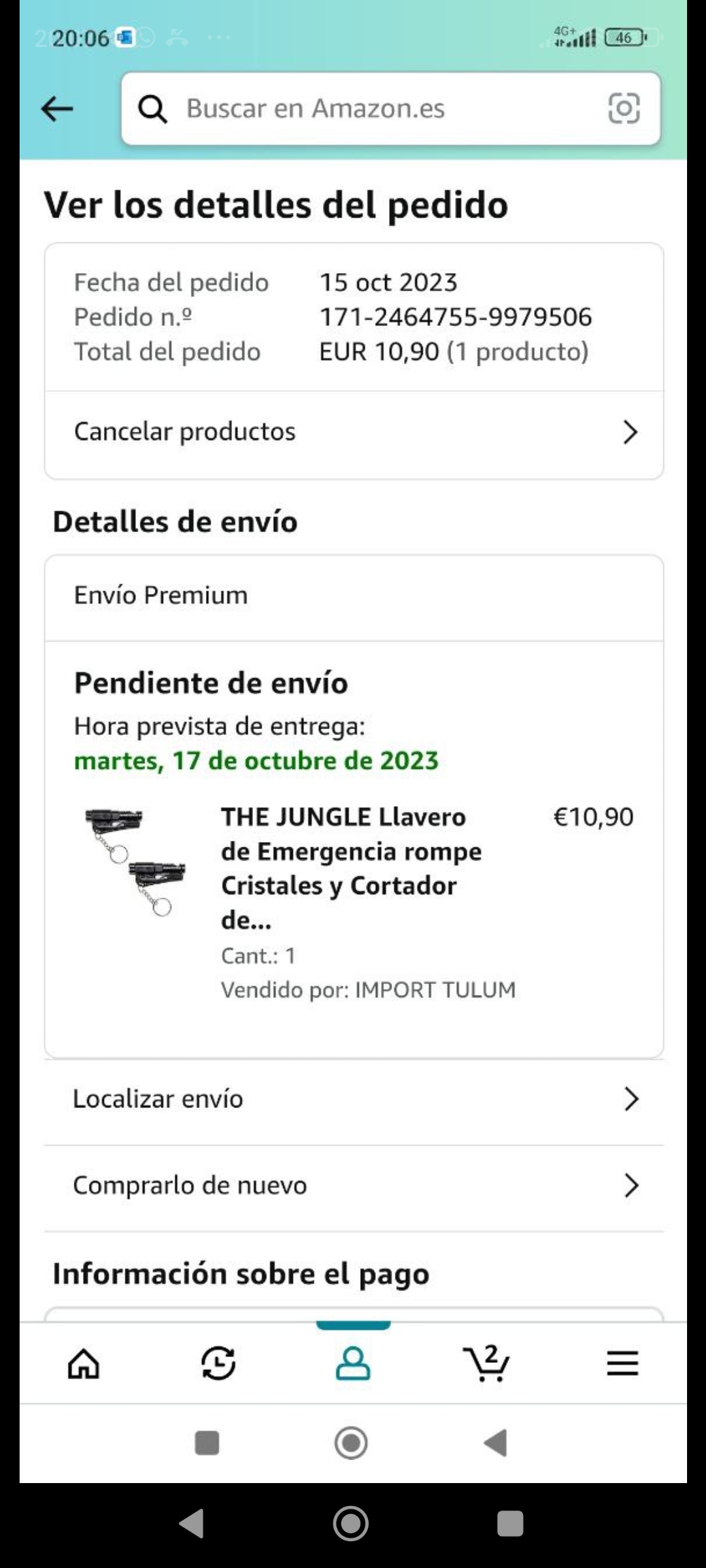Image resolution: width=706 pixels, height=1568 pixels.
Task: Switch to the account profile tab
Action: [x=353, y=1364]
